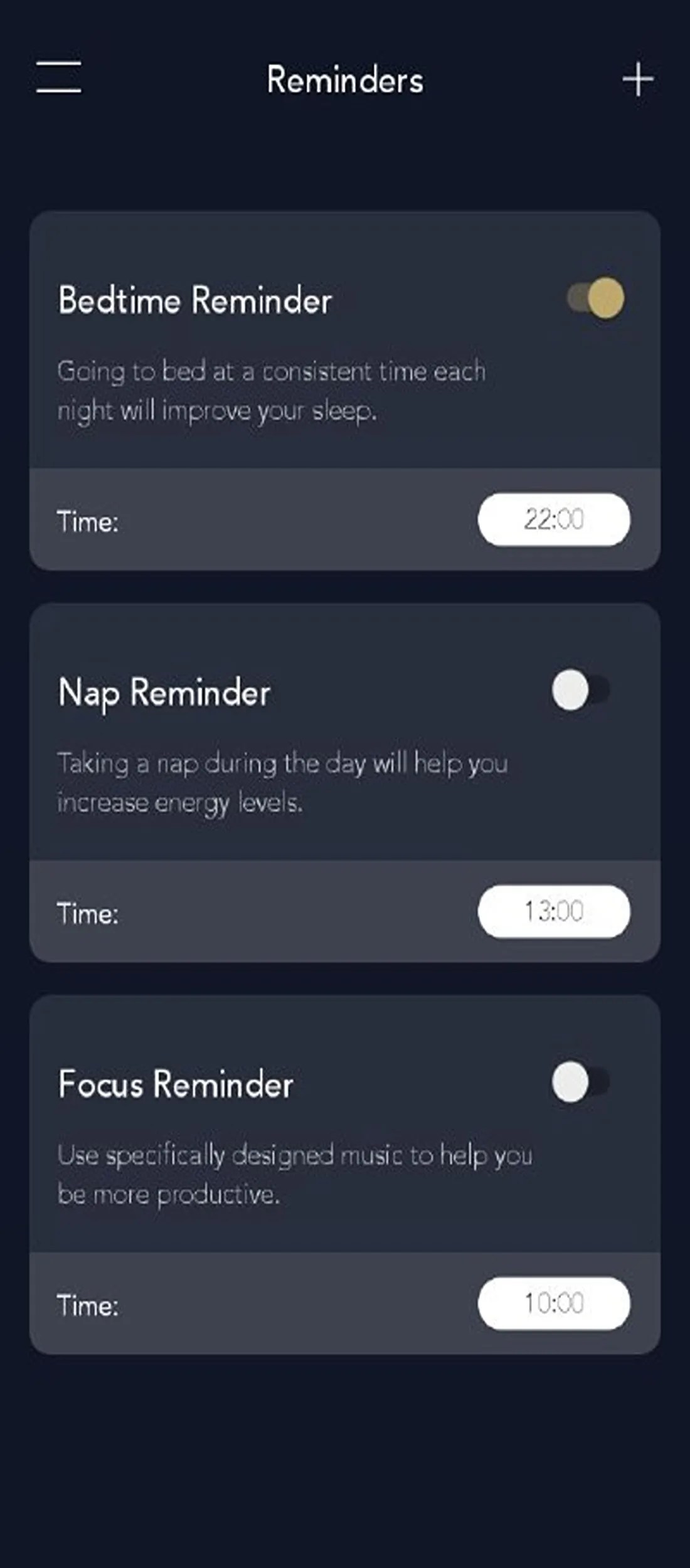The width and height of the screenshot is (690, 1568).
Task: Click the Reminders title
Action: coord(344,80)
